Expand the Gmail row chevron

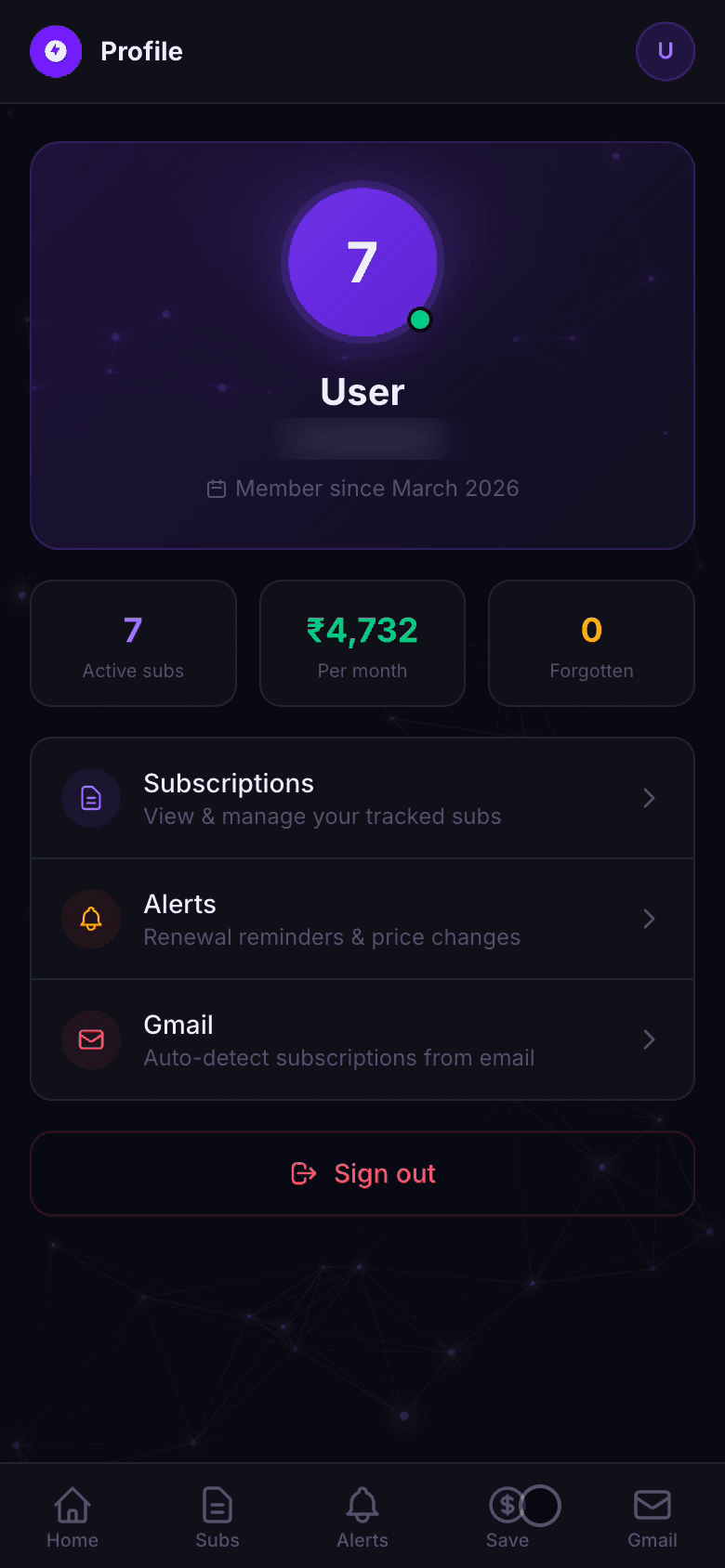[649, 1039]
